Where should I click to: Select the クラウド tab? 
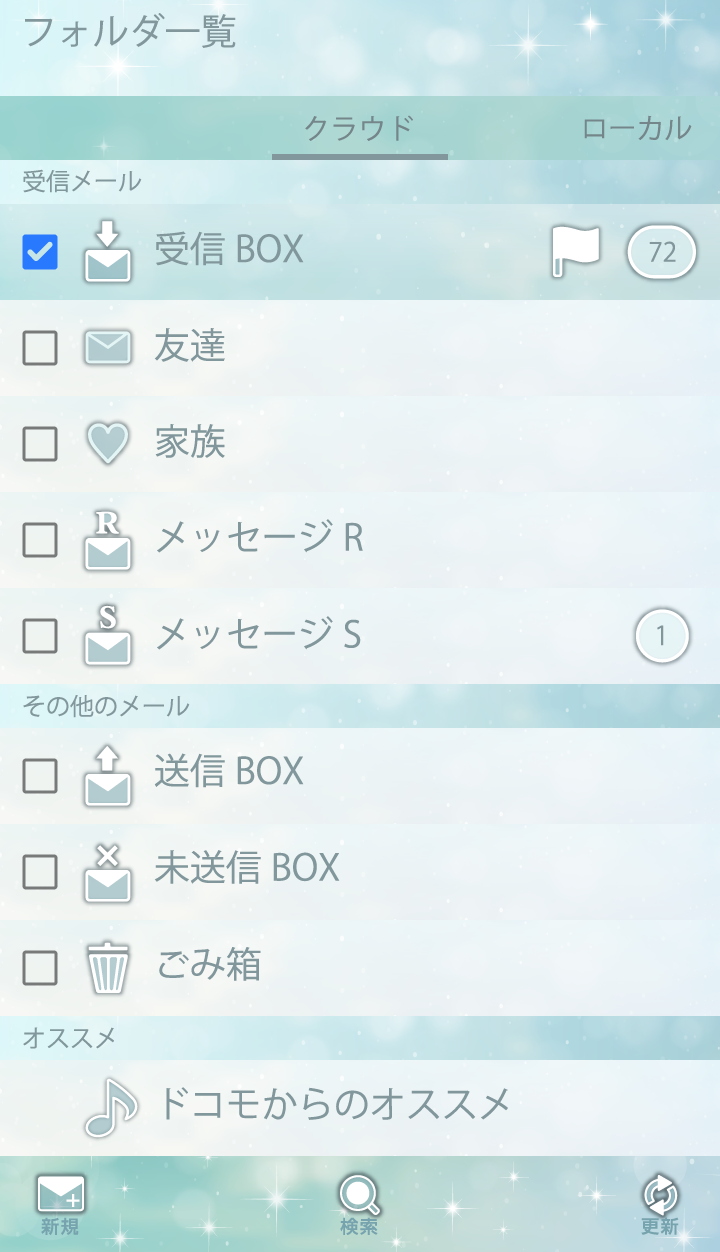pos(359,128)
